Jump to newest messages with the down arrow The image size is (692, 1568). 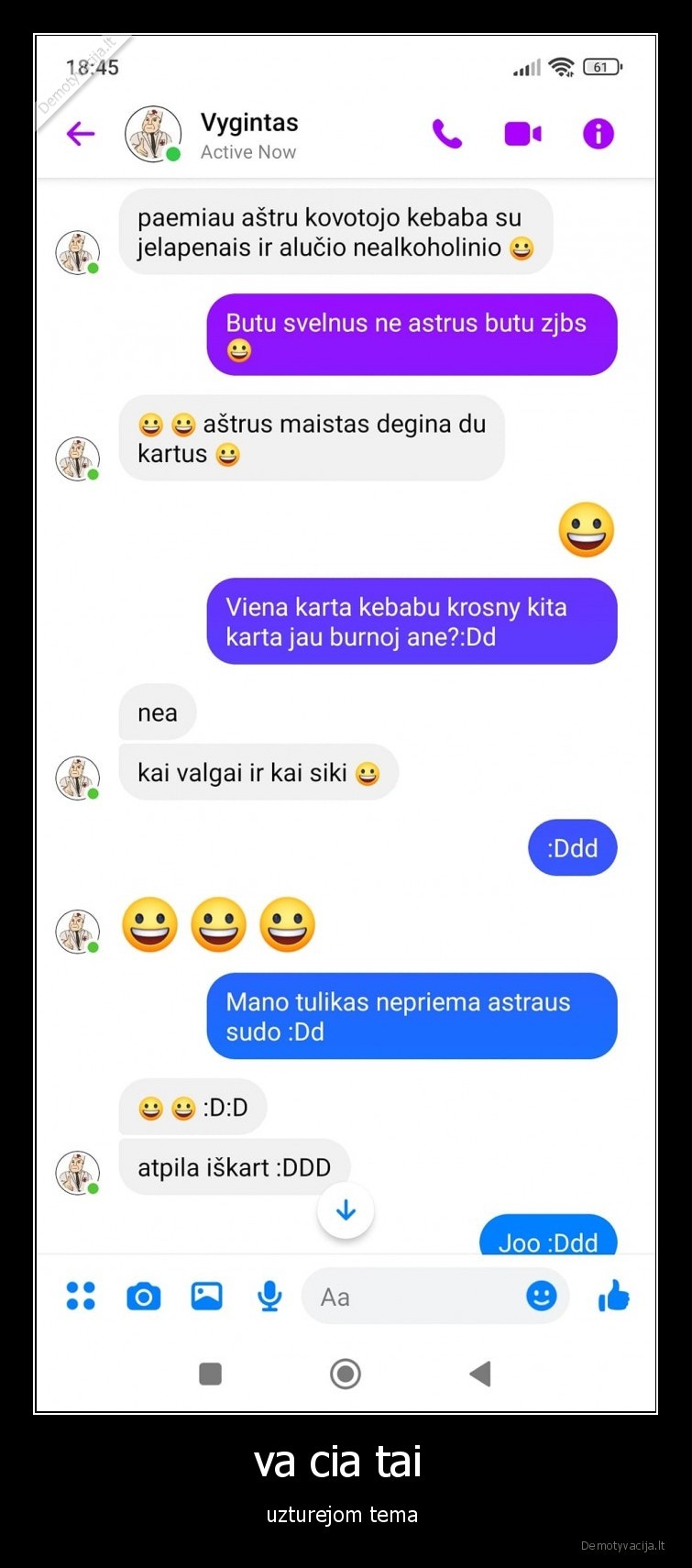pos(346,1210)
